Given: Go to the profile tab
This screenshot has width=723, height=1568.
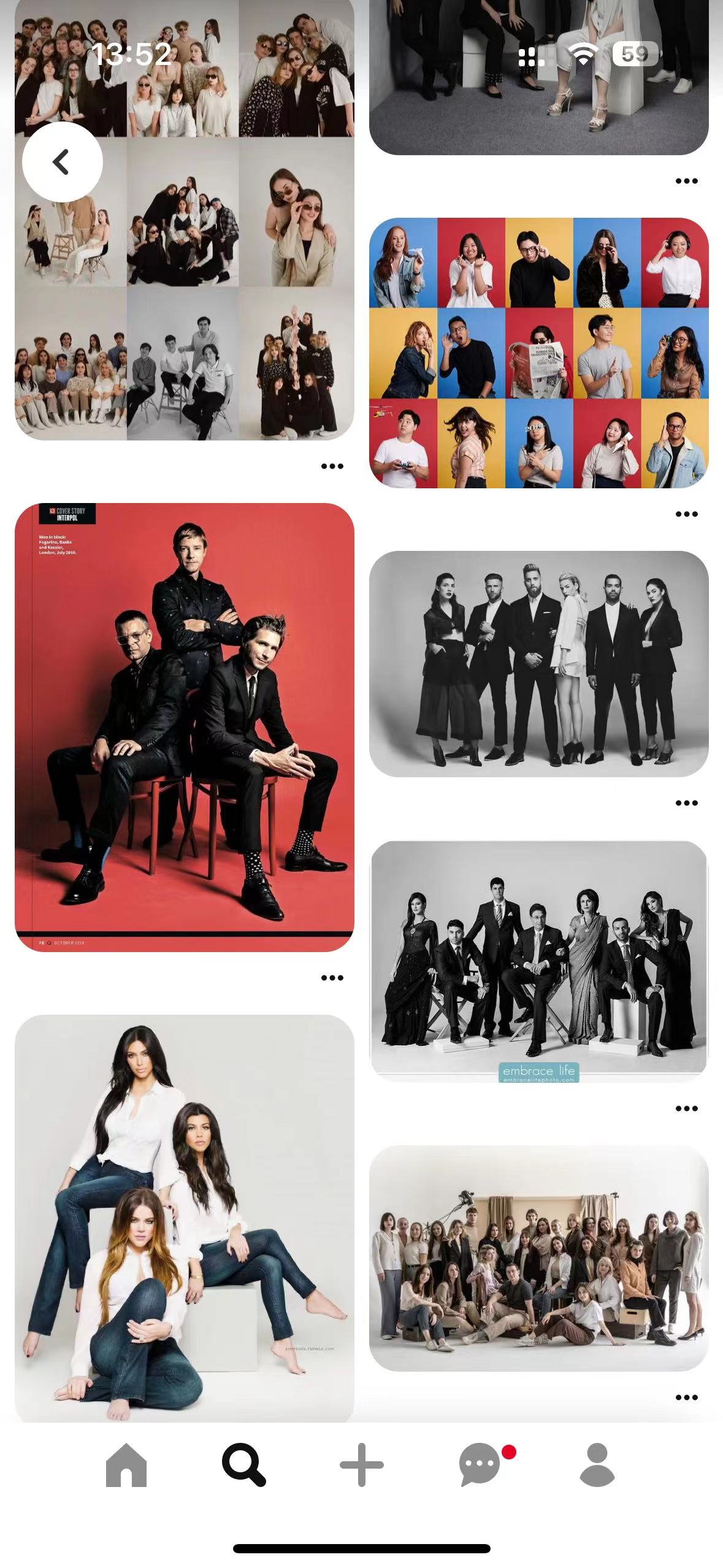Looking at the screenshot, I should (x=597, y=1465).
